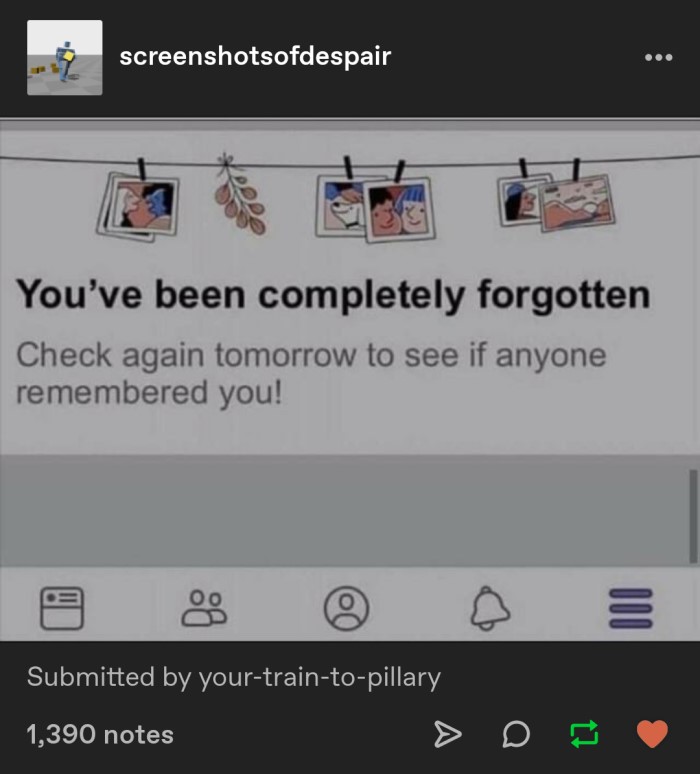The width and height of the screenshot is (700, 774).
Task: Reply to this post
Action: point(514,735)
